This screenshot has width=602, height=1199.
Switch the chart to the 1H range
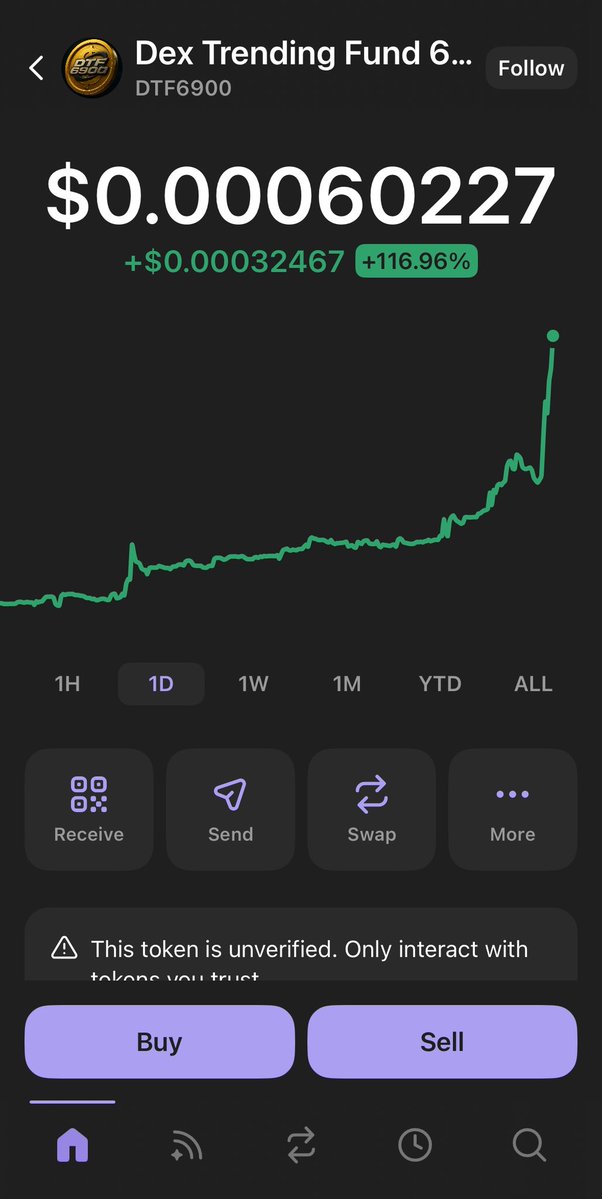67,684
